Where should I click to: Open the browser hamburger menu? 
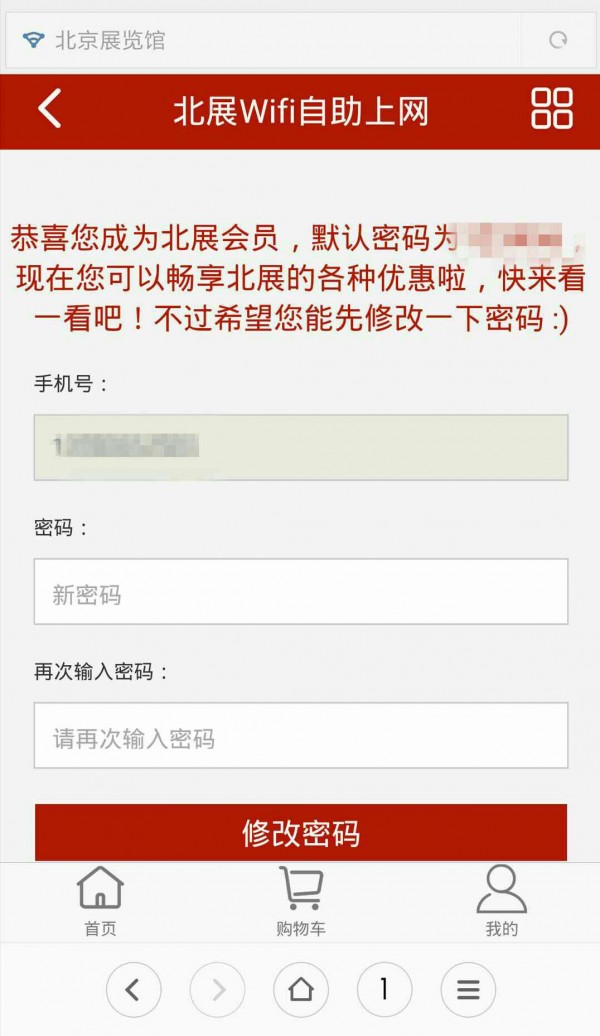click(x=467, y=990)
